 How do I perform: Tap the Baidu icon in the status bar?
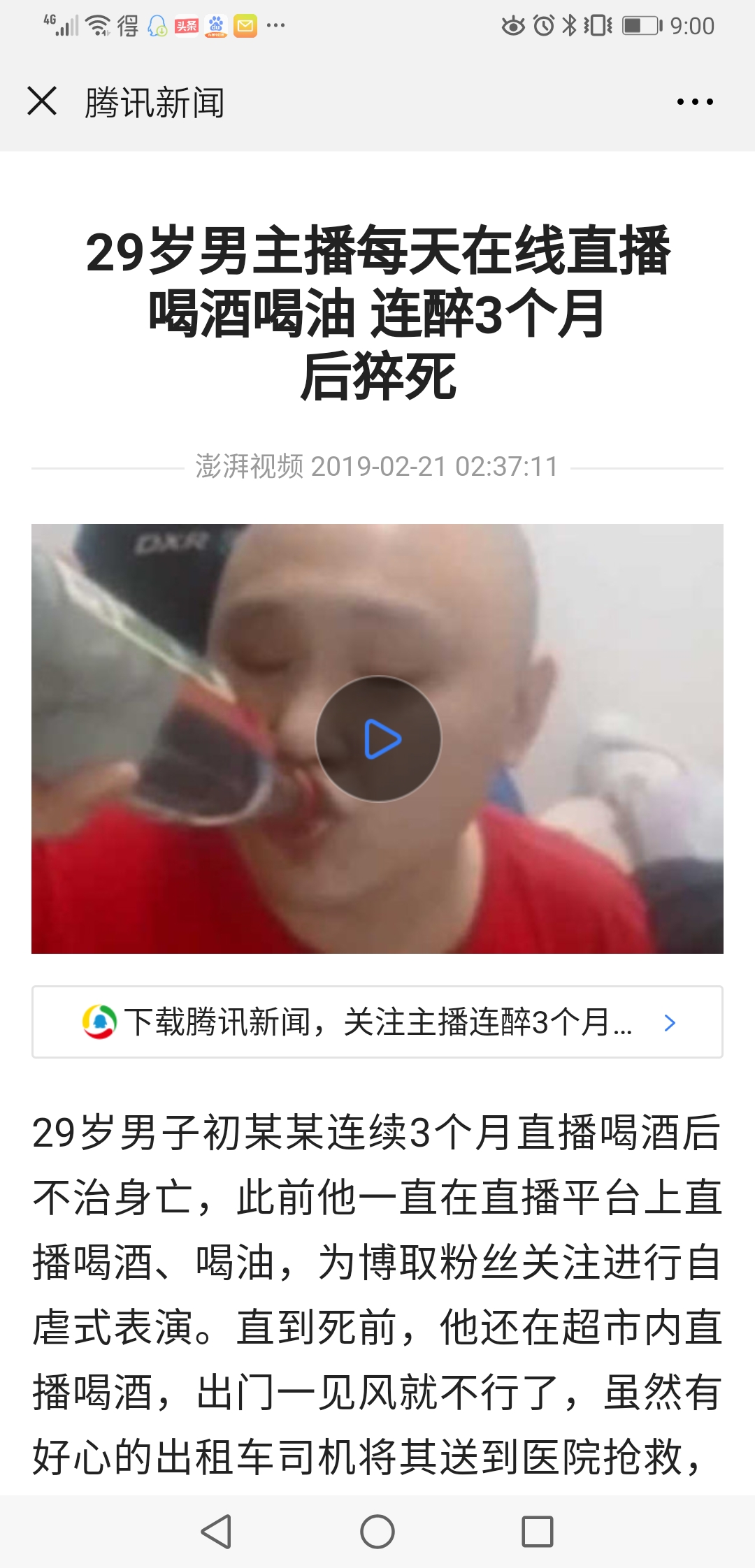tap(217, 27)
